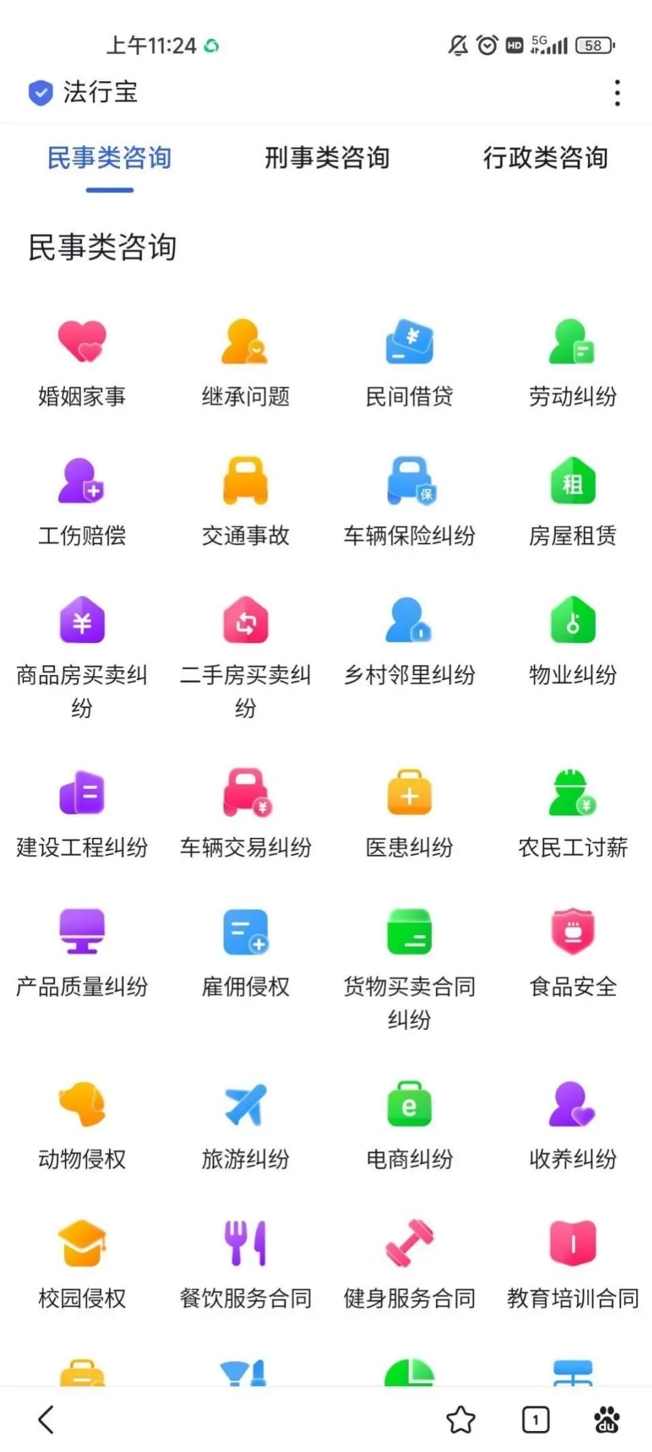The width and height of the screenshot is (652, 1452).
Task: Tap the 房屋租赁 category
Action: point(573,503)
